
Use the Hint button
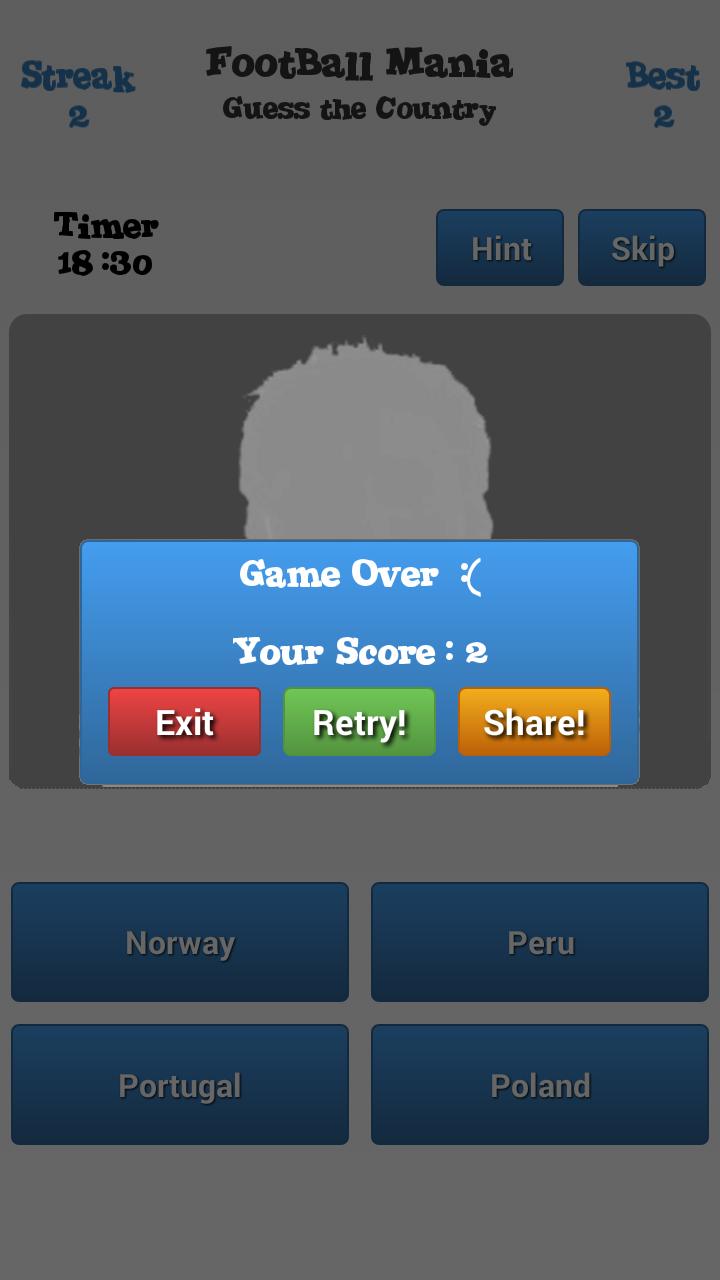(x=500, y=248)
